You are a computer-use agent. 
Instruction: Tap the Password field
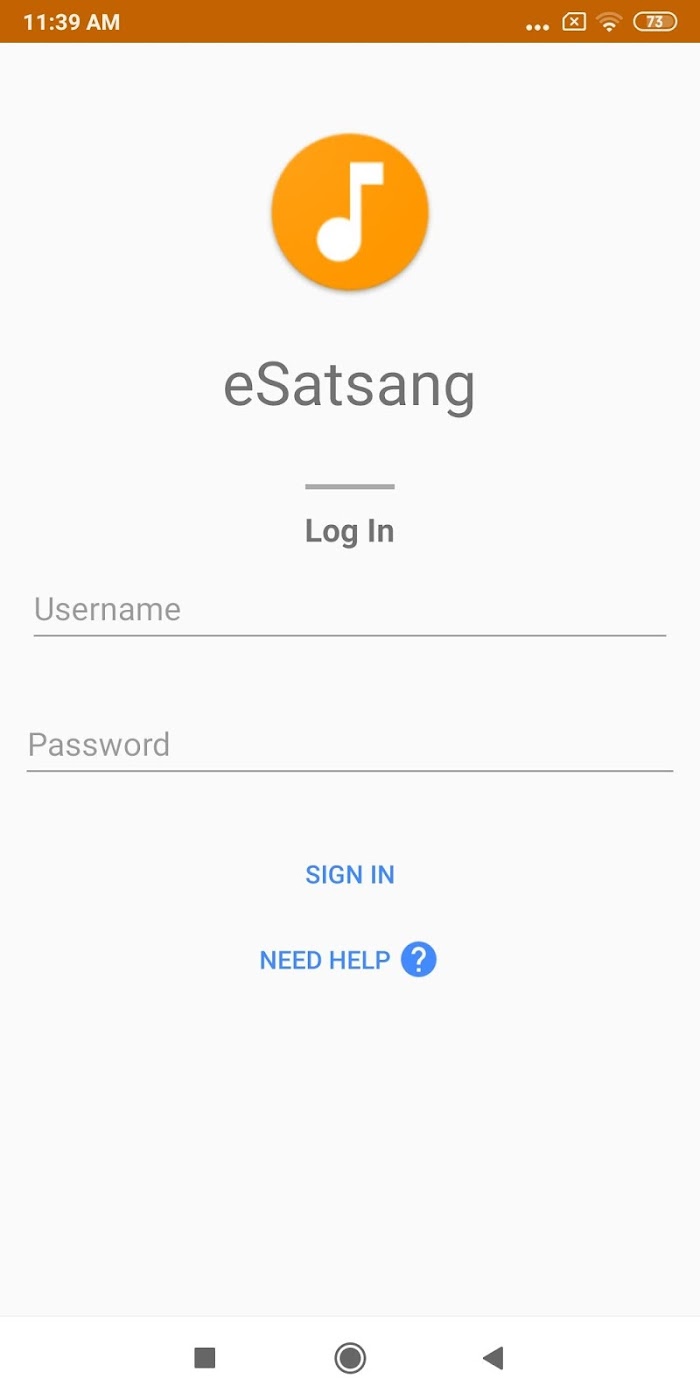pyautogui.click(x=349, y=745)
